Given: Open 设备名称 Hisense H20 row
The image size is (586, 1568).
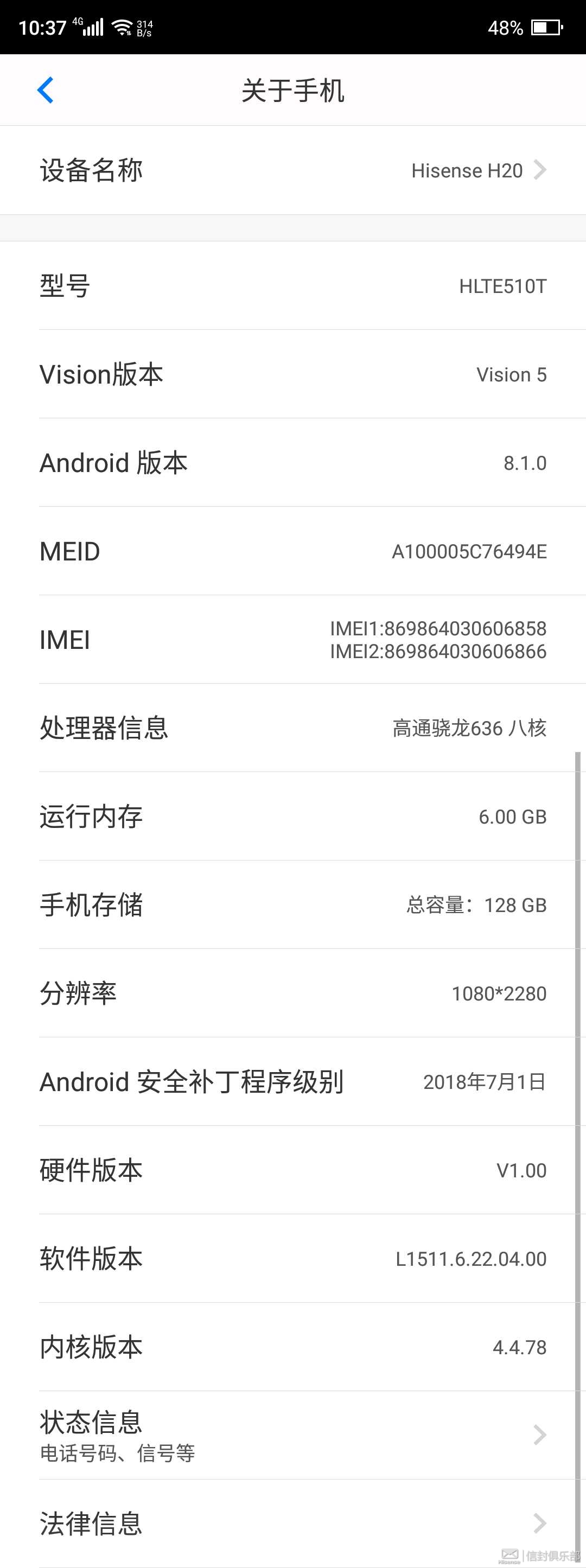Looking at the screenshot, I should (292, 170).
